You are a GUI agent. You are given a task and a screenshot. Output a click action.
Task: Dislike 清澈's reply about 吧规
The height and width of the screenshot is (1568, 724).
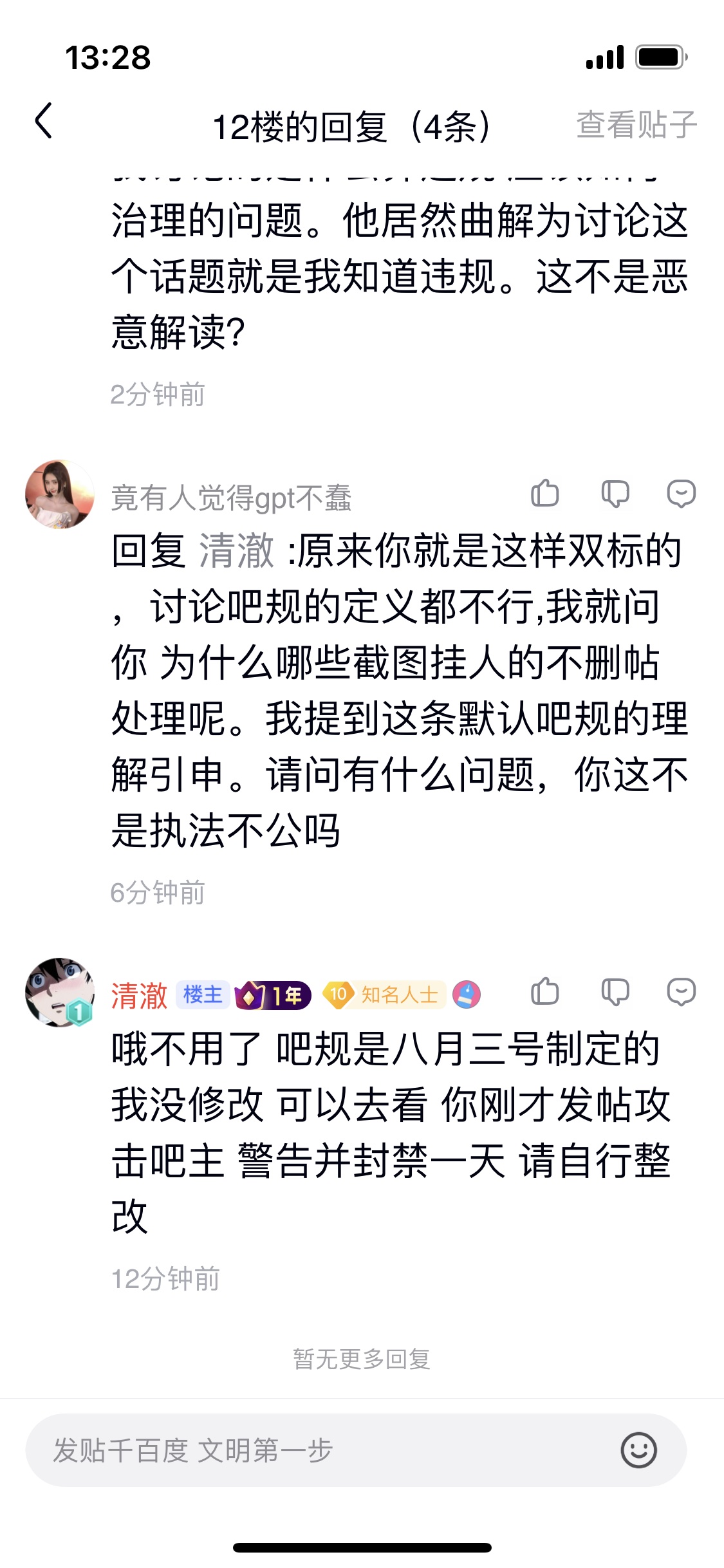click(615, 992)
